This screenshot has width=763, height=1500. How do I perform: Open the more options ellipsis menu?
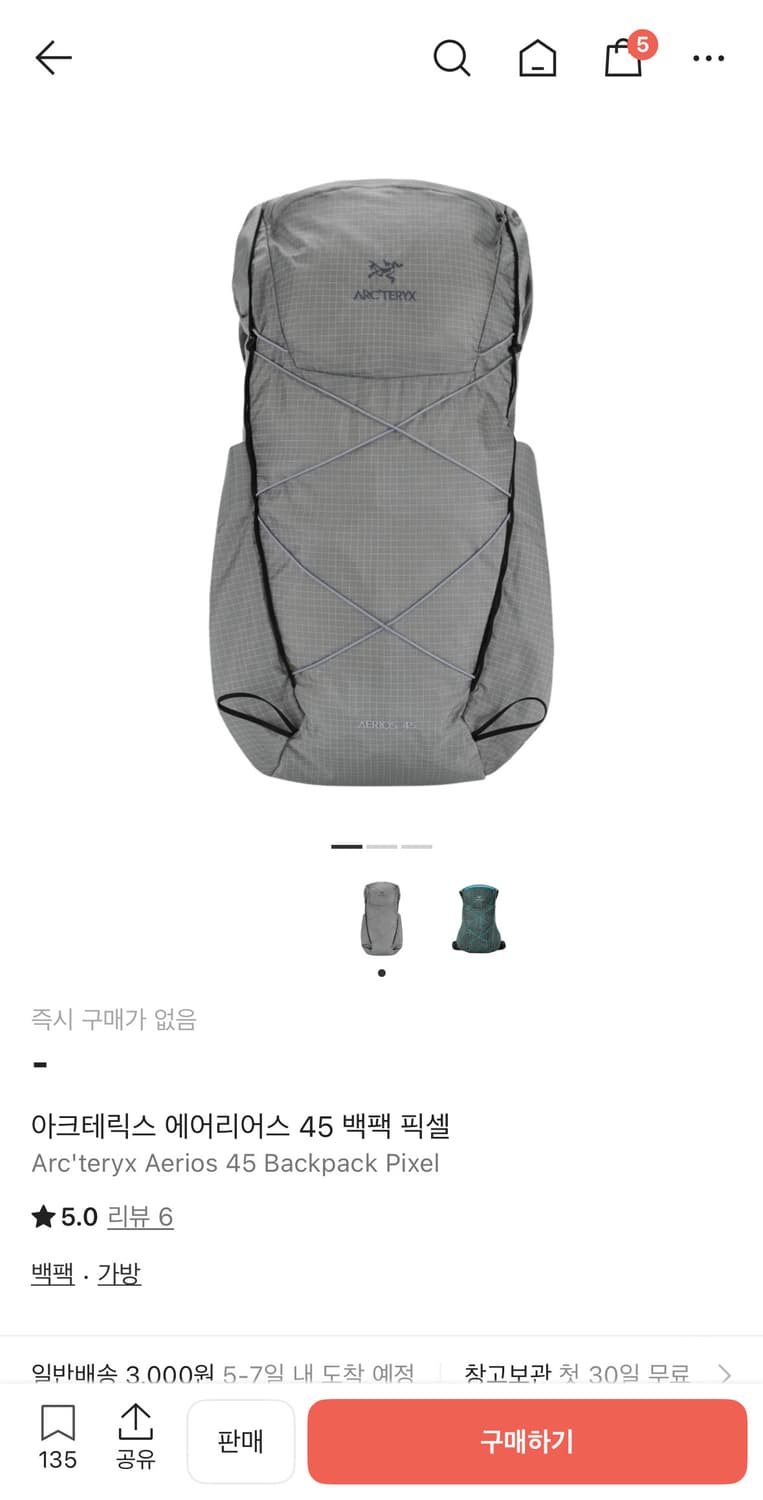[x=708, y=58]
